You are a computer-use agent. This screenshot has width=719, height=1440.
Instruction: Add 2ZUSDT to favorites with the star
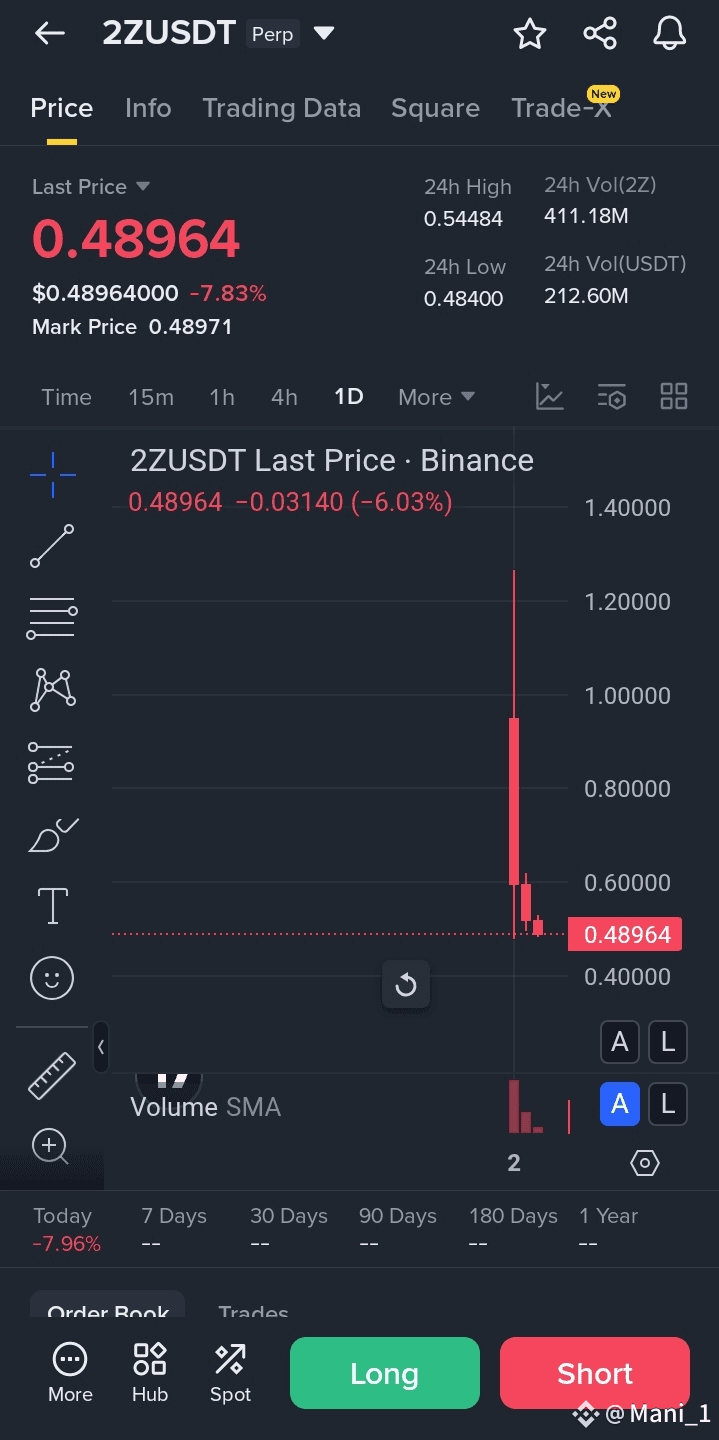(529, 34)
